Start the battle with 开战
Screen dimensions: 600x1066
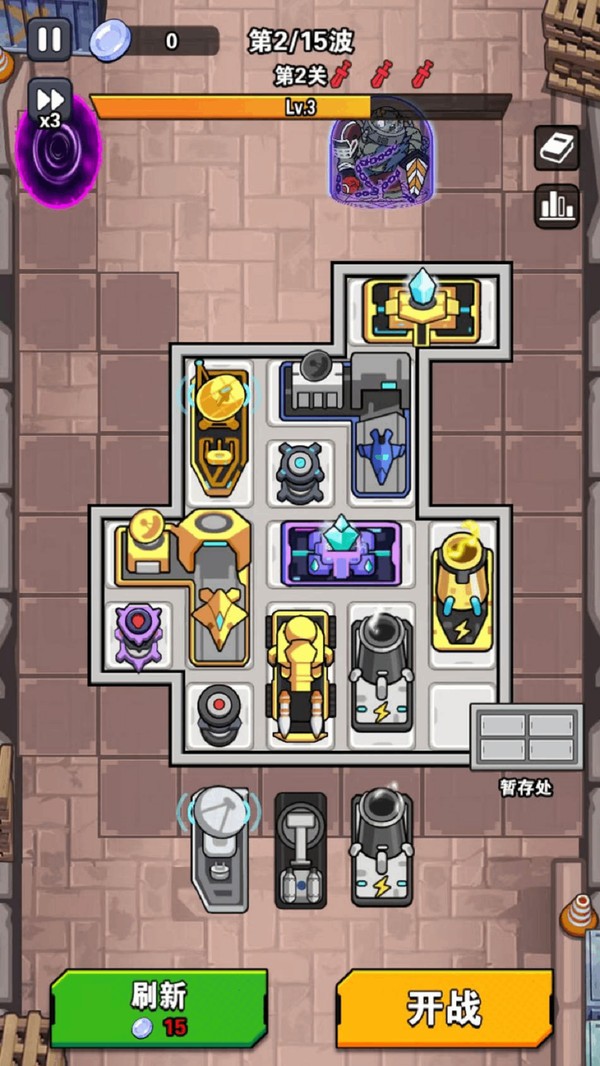coord(444,1008)
